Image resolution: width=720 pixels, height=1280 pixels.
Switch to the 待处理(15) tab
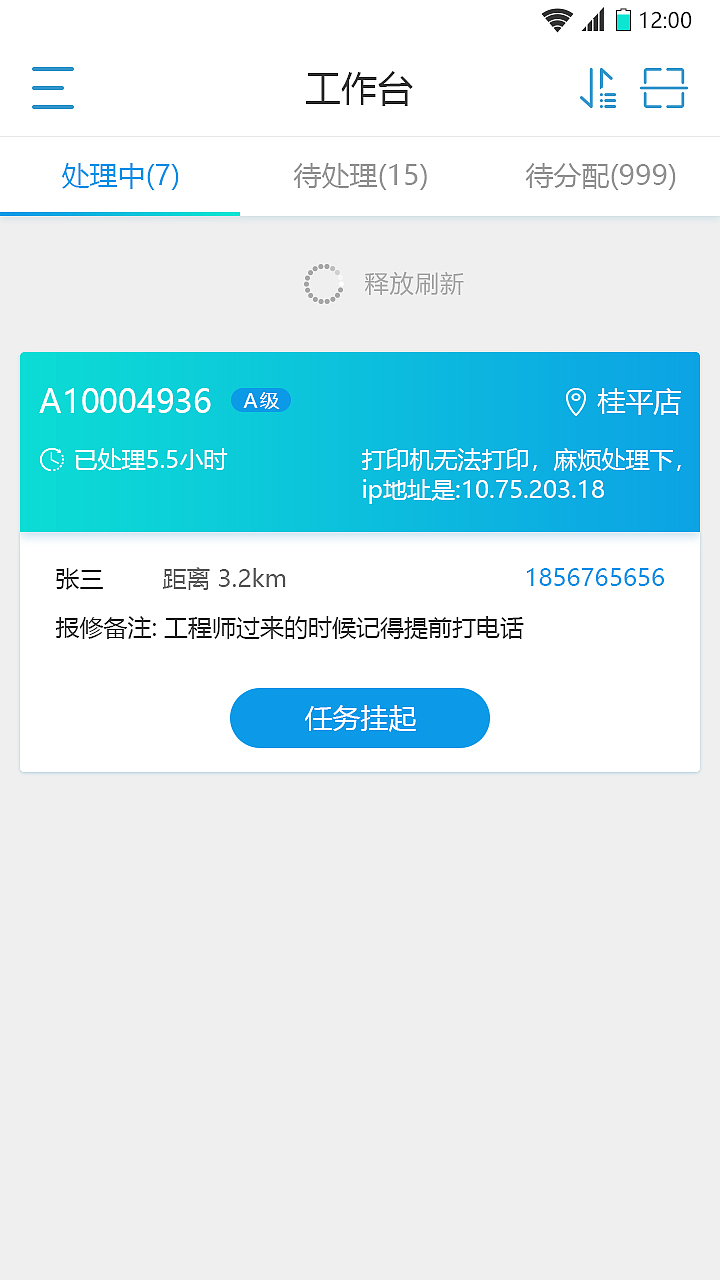click(x=360, y=177)
